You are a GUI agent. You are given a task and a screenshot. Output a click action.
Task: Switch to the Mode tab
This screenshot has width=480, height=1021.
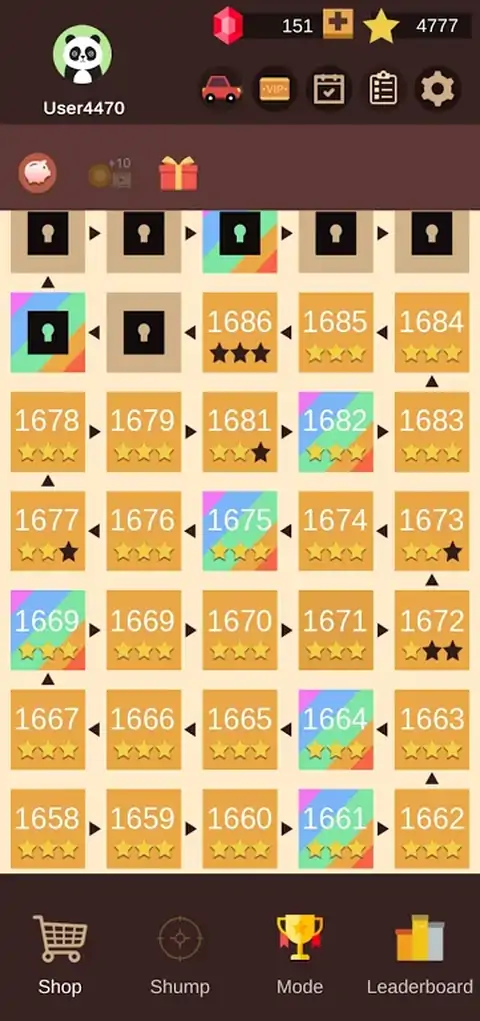pyautogui.click(x=300, y=955)
